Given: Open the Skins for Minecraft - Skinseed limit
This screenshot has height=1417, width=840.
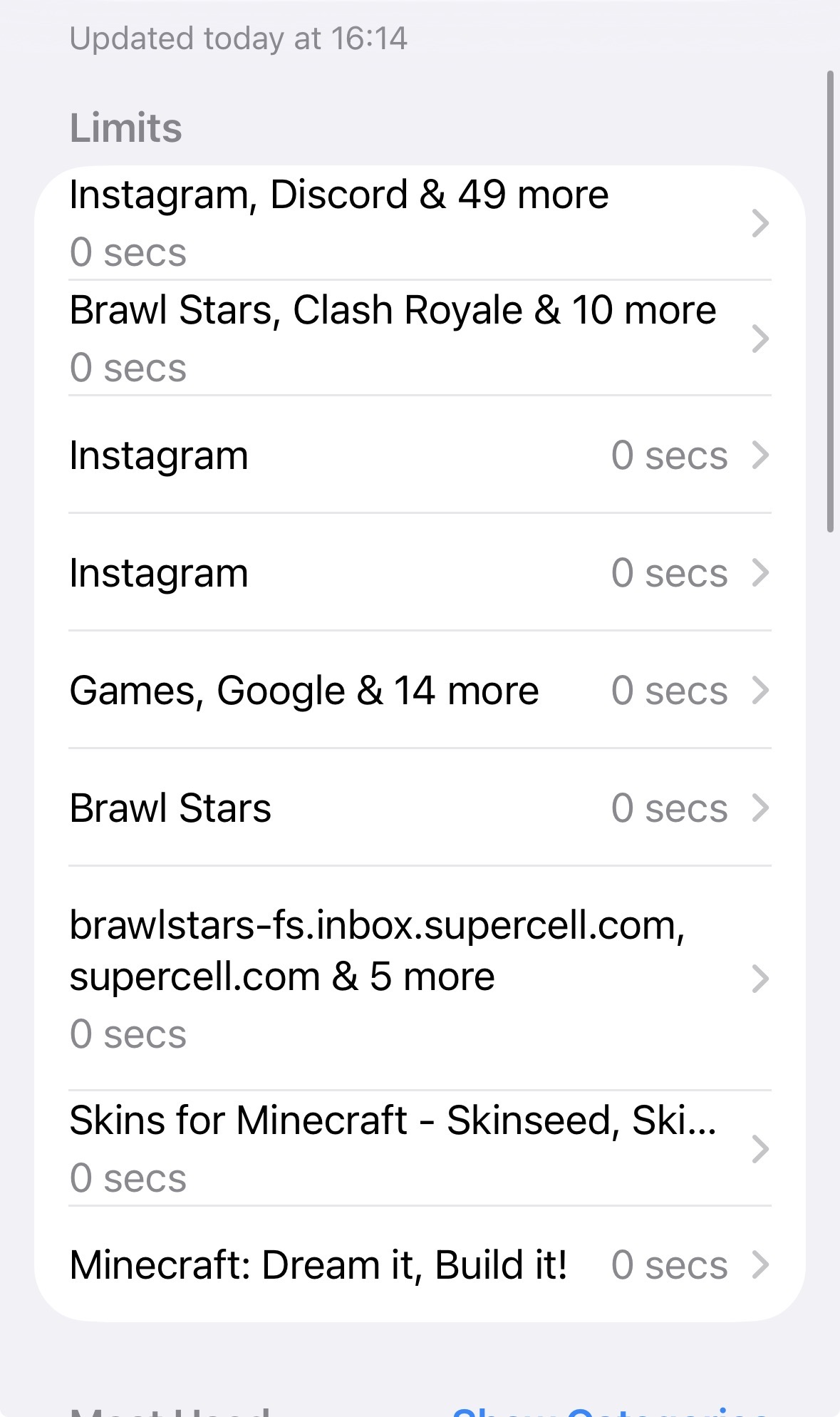Looking at the screenshot, I should tap(419, 1148).
